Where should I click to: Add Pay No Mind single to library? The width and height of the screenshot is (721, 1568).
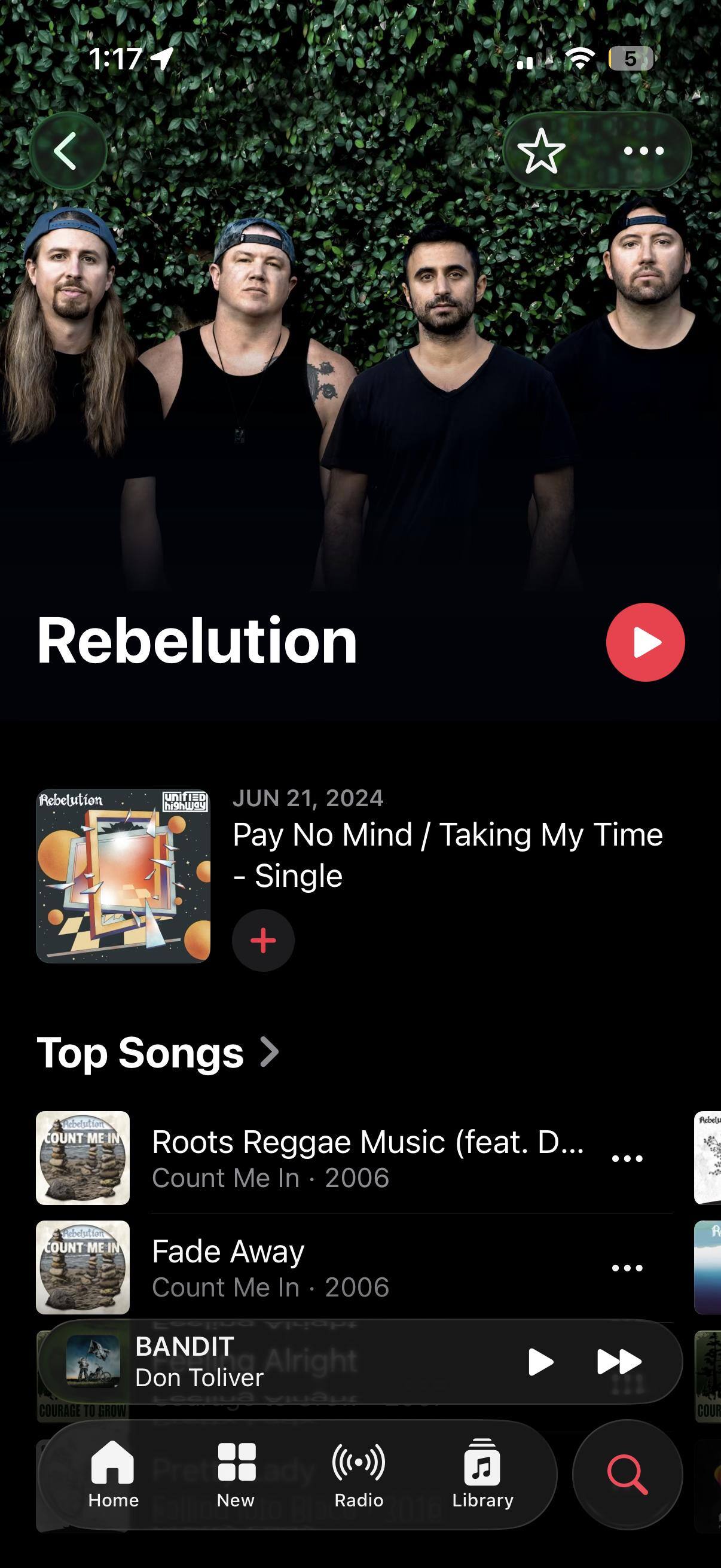pos(263,941)
